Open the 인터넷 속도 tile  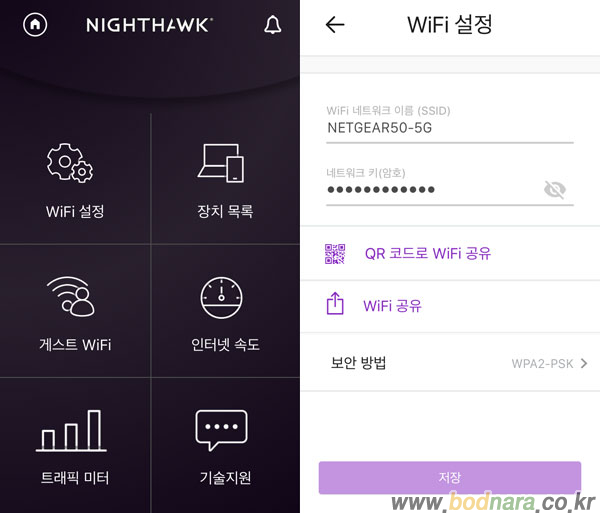224,313
